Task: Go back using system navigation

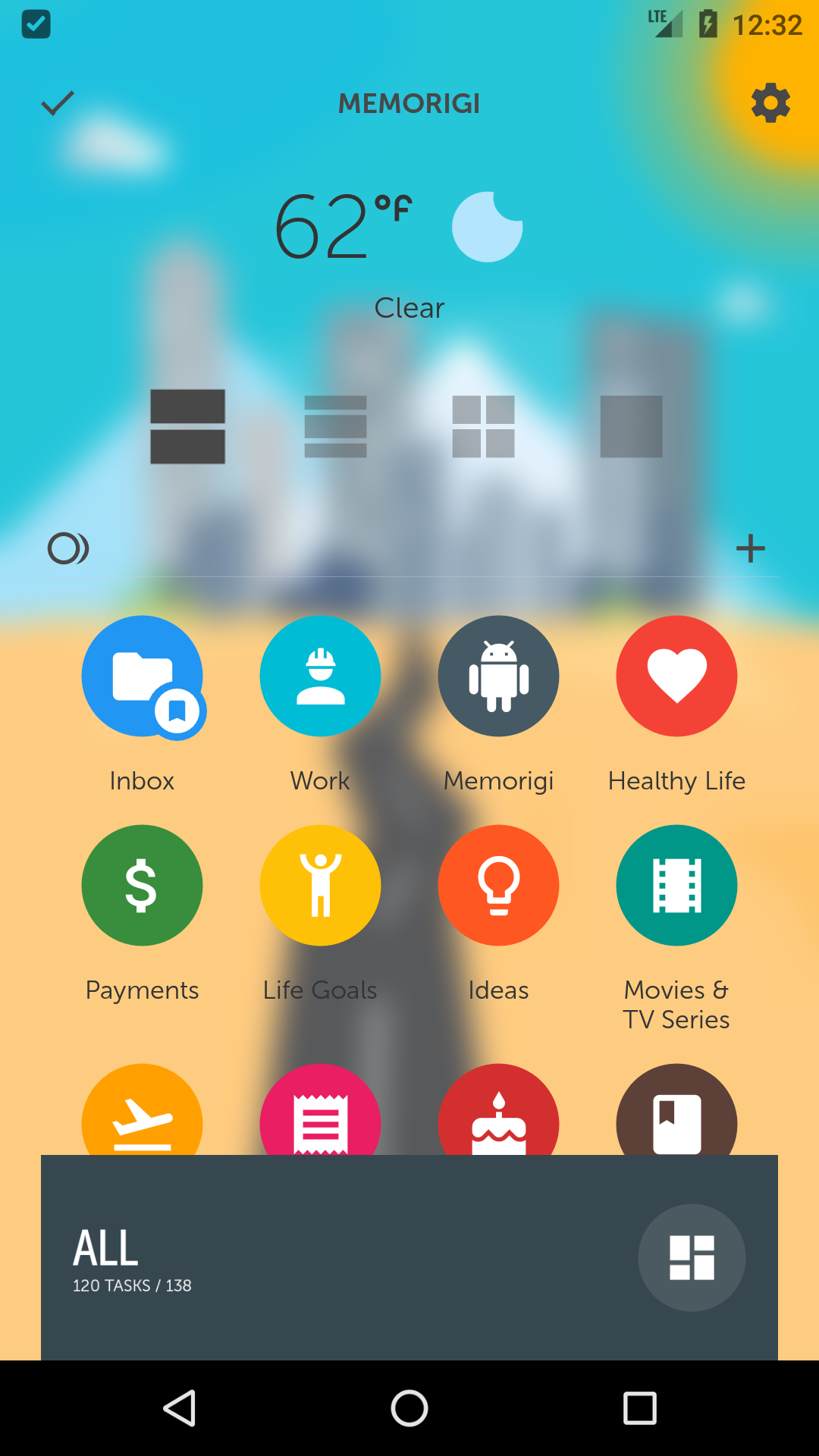Action: click(180, 1408)
